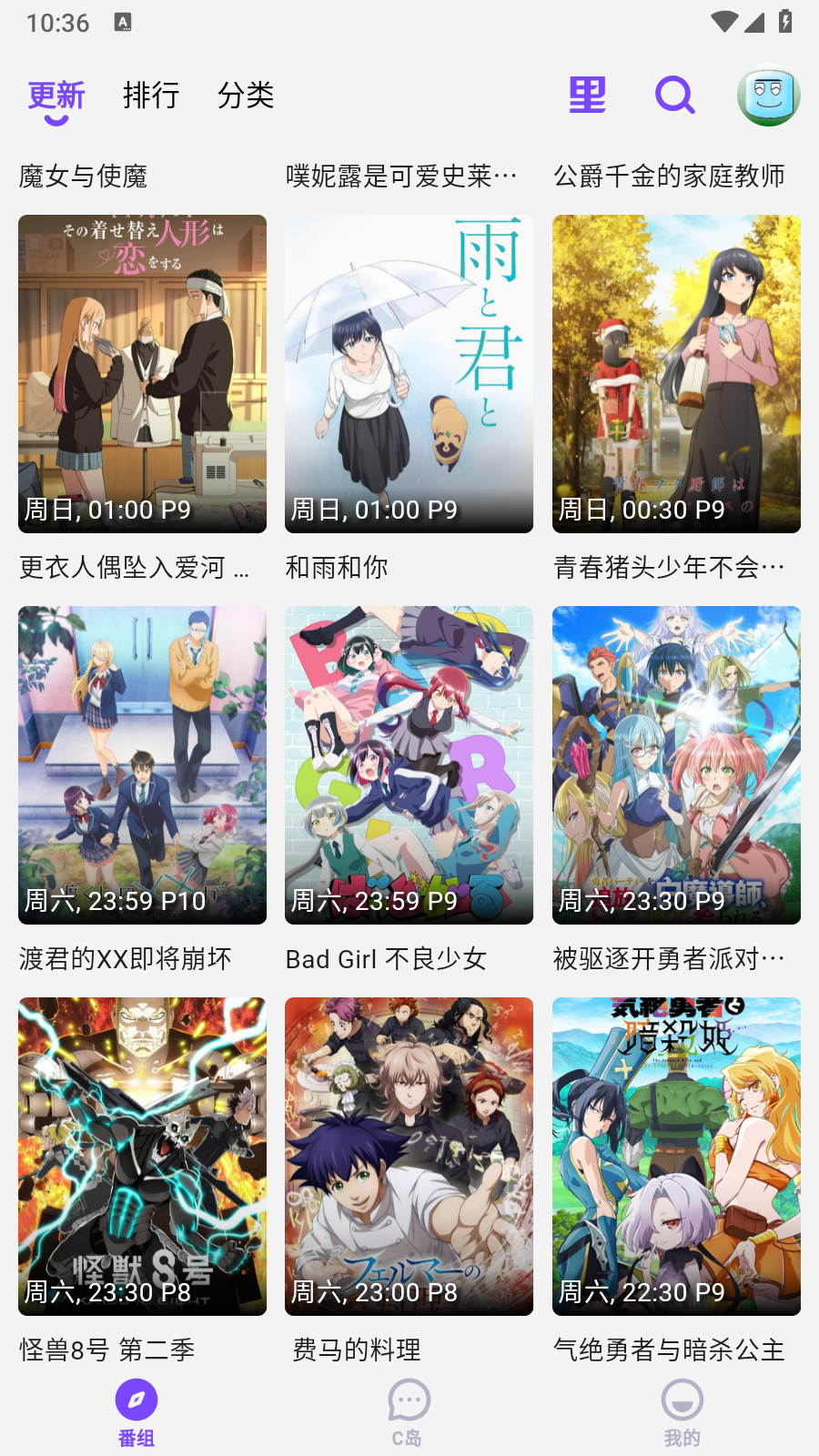Open the 怪兽8号 第二季 poster

[x=141, y=1156]
